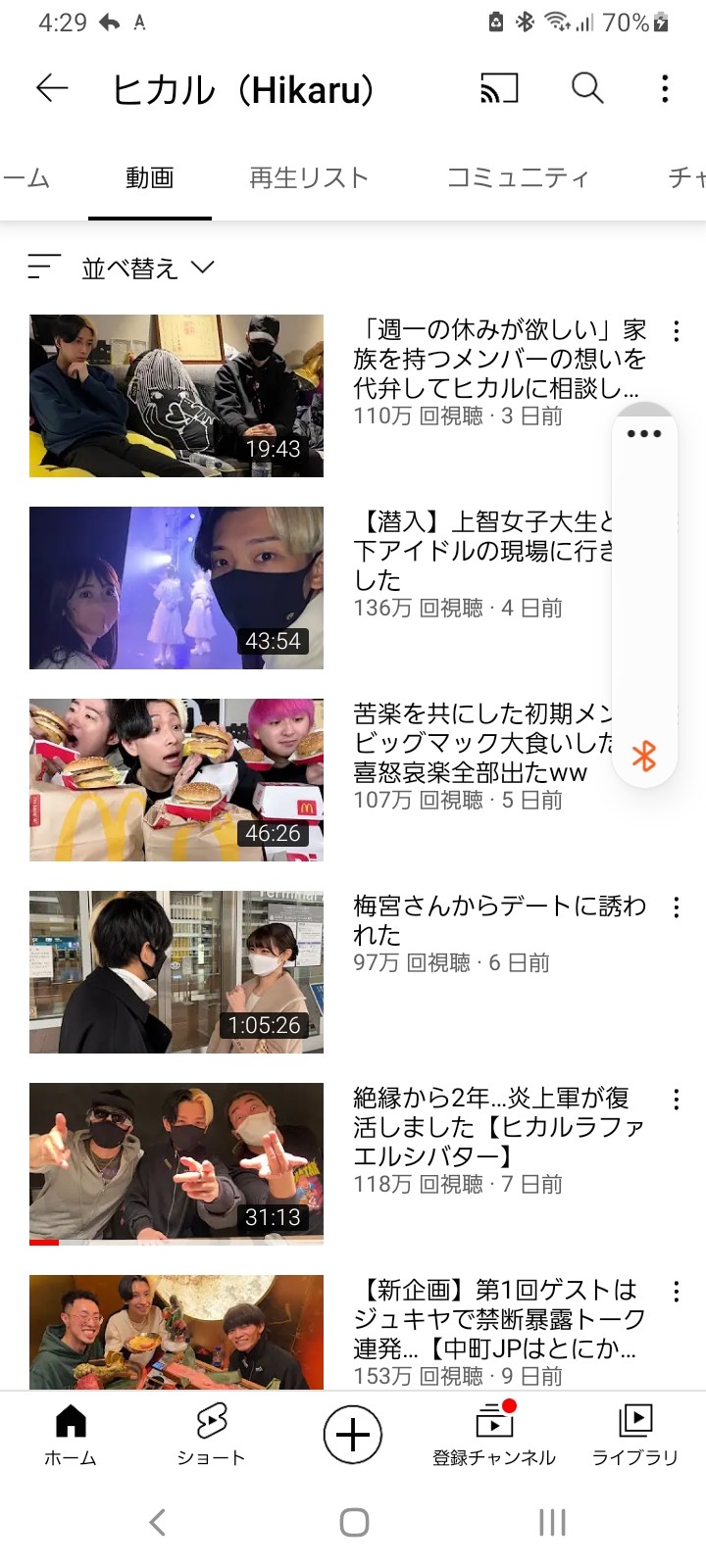This screenshot has height=1568, width=706.
Task: Open options for the 梅宮さん video
Action: (x=676, y=907)
